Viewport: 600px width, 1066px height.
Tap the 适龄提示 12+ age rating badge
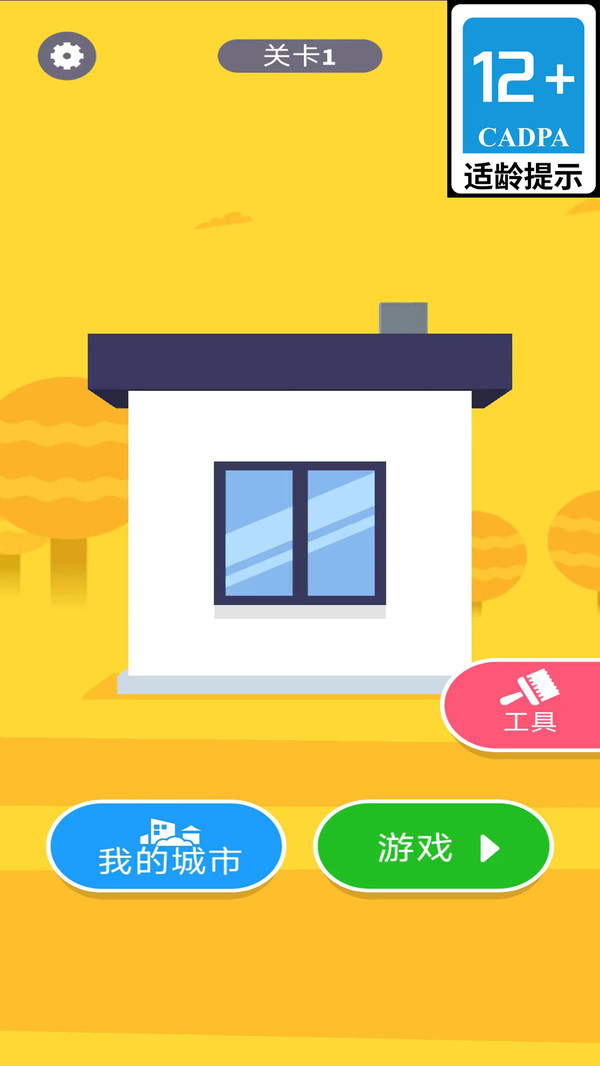click(x=523, y=99)
